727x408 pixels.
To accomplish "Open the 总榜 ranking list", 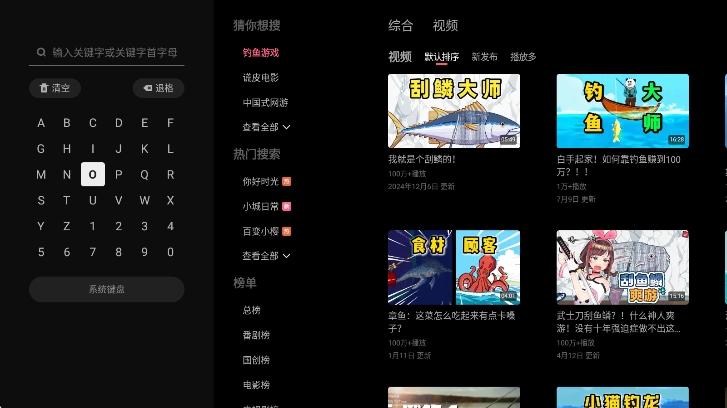I will click(251, 310).
